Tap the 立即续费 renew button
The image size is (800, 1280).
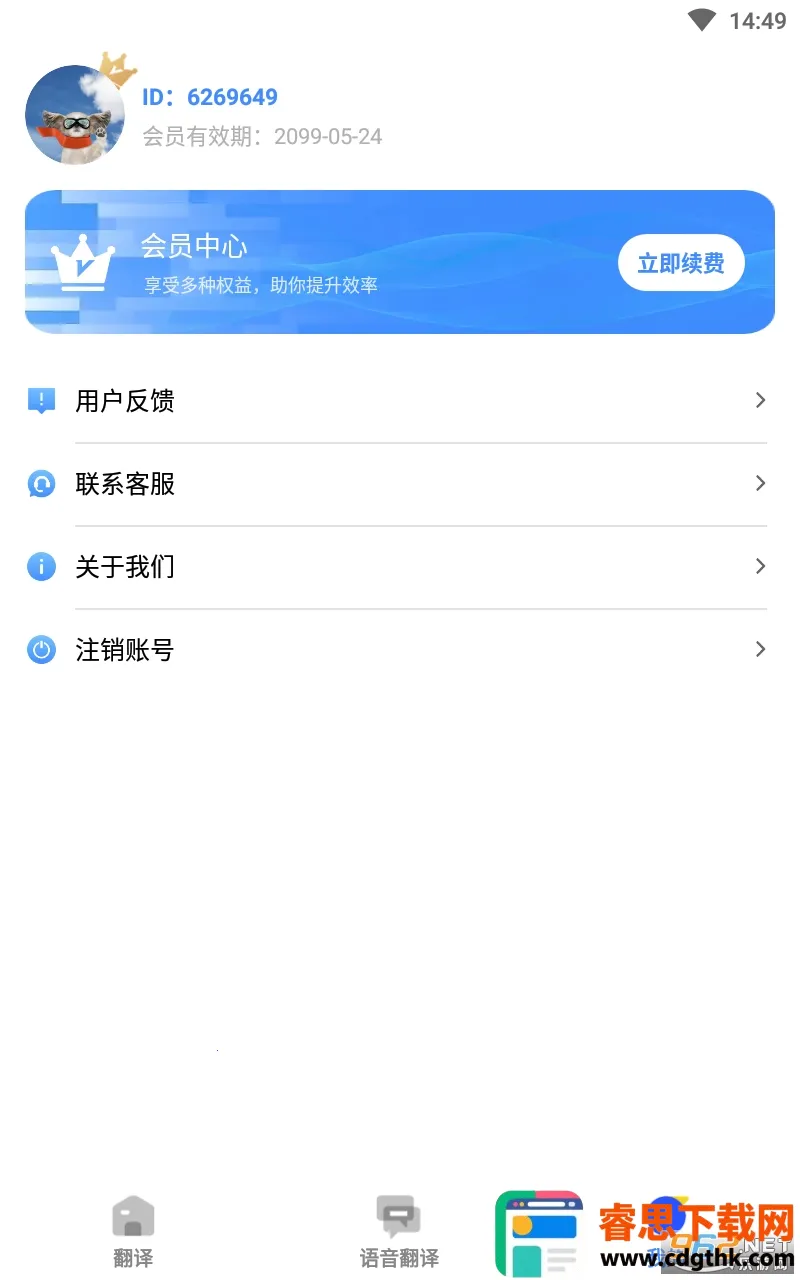click(681, 263)
